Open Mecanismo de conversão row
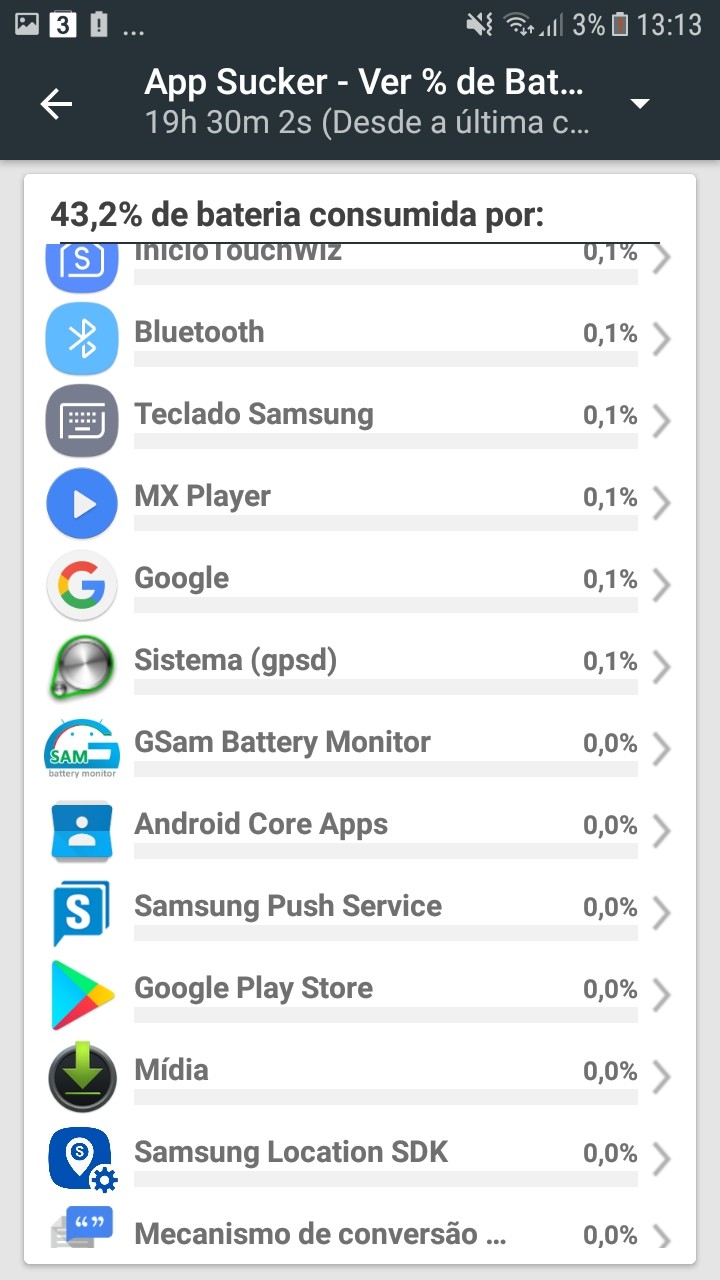Viewport: 720px width, 1280px height. click(360, 1232)
